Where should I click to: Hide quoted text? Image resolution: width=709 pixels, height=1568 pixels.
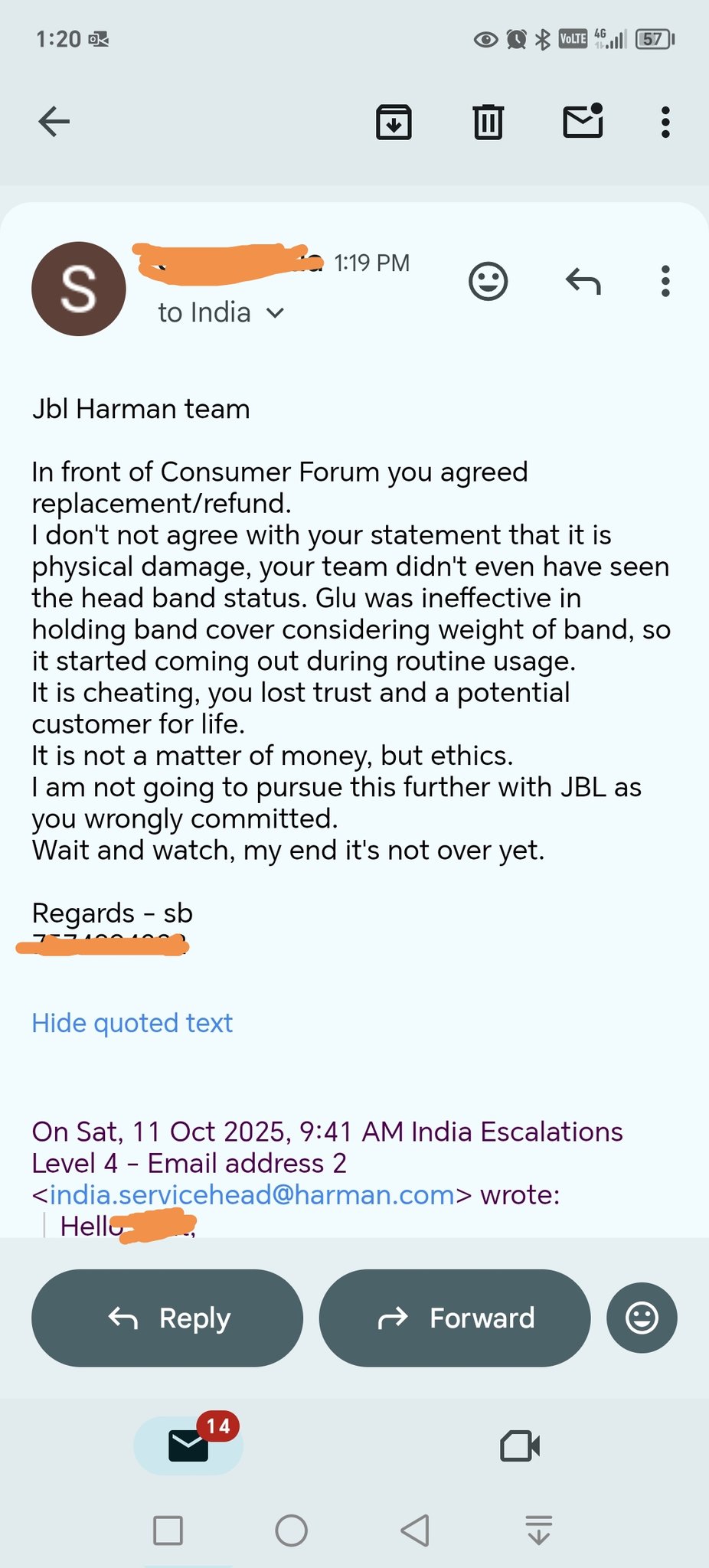132,1023
